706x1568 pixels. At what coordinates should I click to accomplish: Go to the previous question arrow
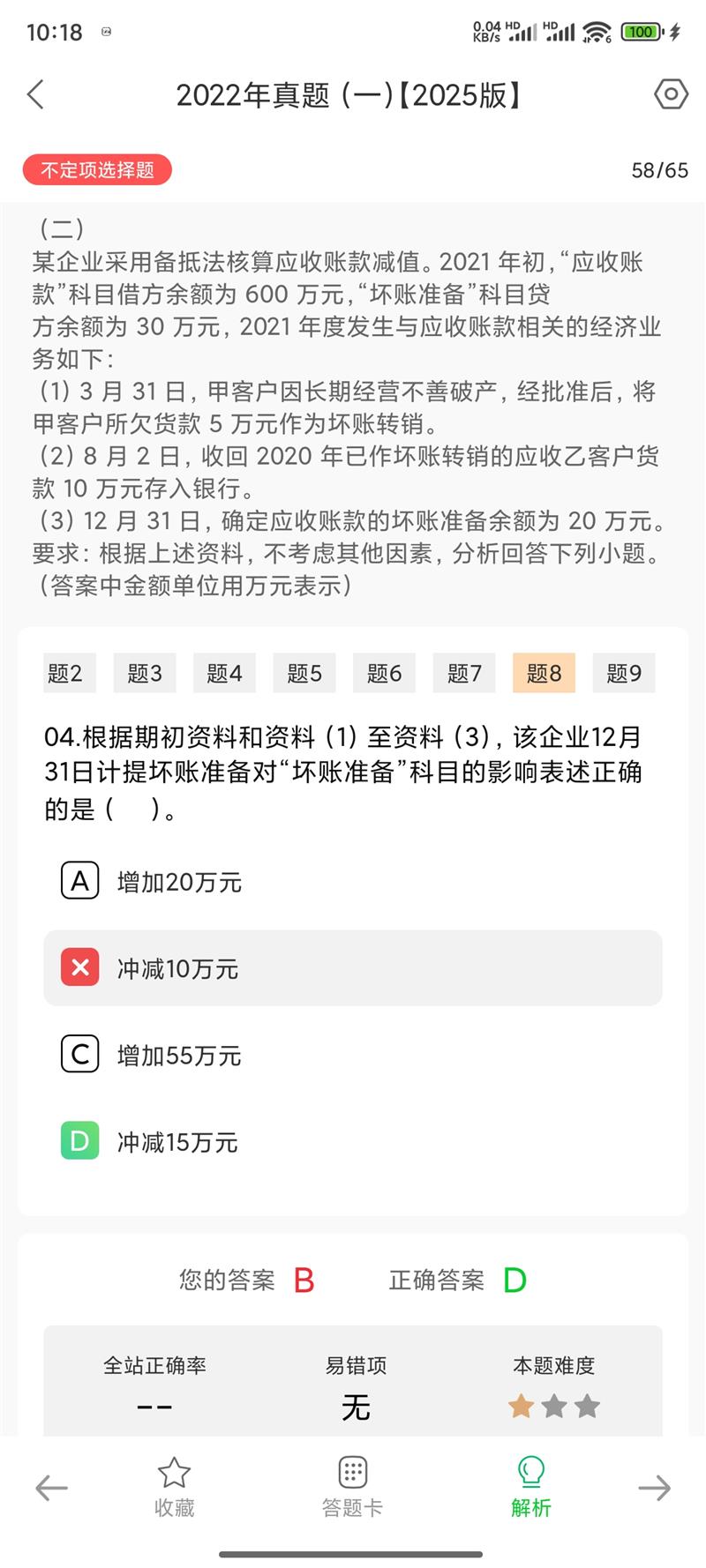(x=51, y=1489)
